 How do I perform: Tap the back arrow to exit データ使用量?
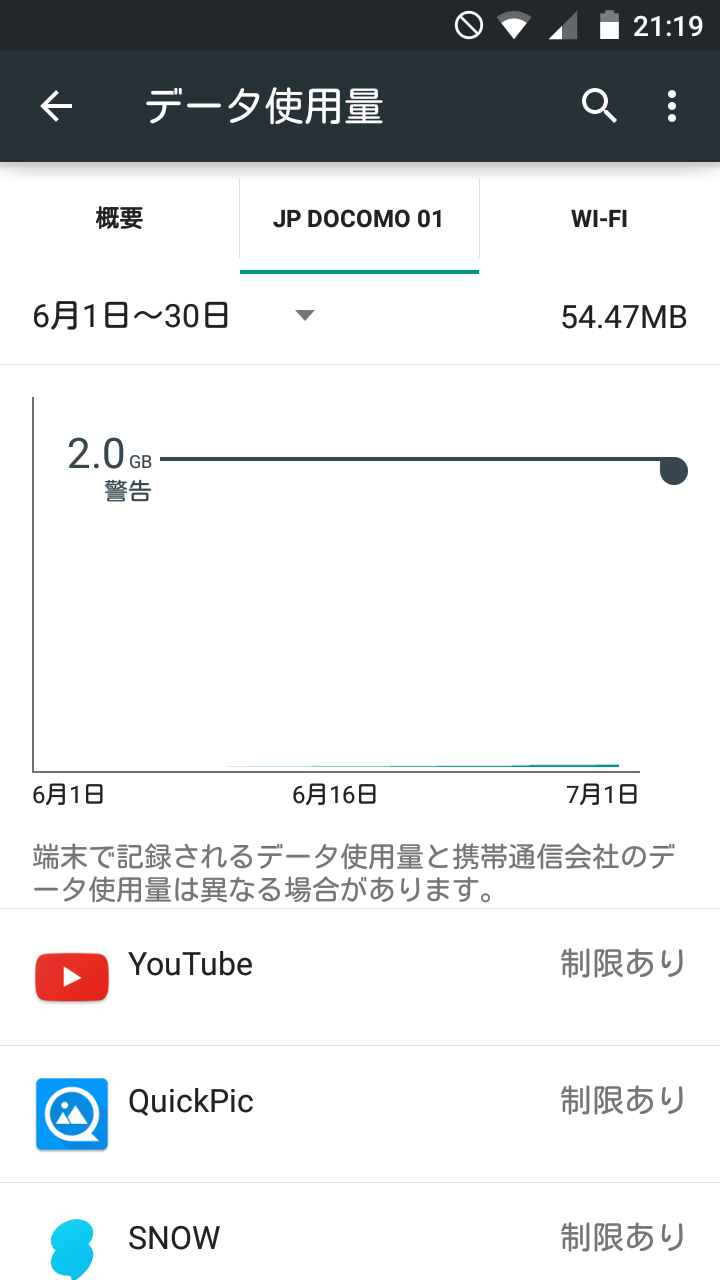tap(56, 105)
